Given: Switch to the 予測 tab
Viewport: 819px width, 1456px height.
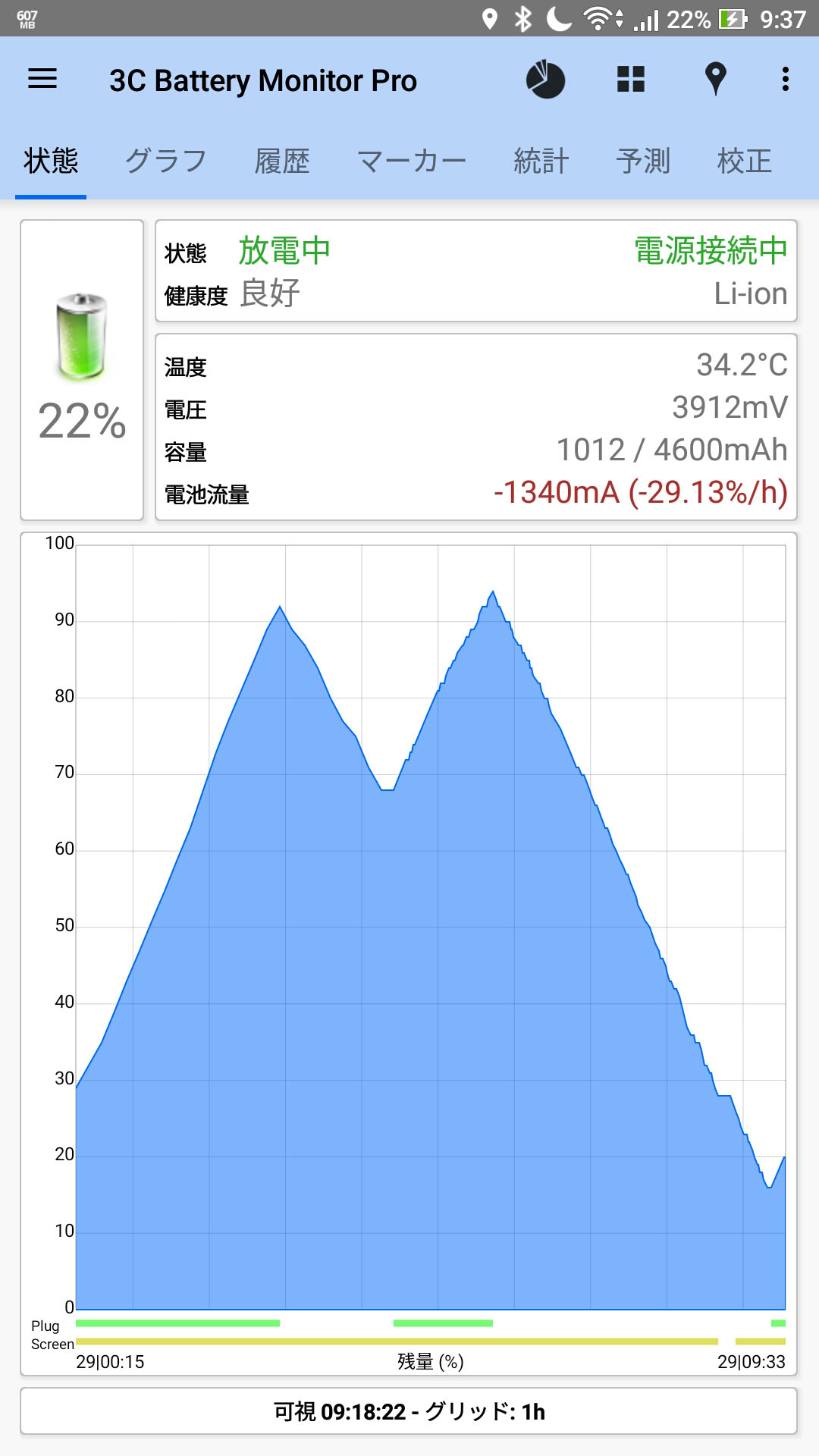Looking at the screenshot, I should pos(643,161).
